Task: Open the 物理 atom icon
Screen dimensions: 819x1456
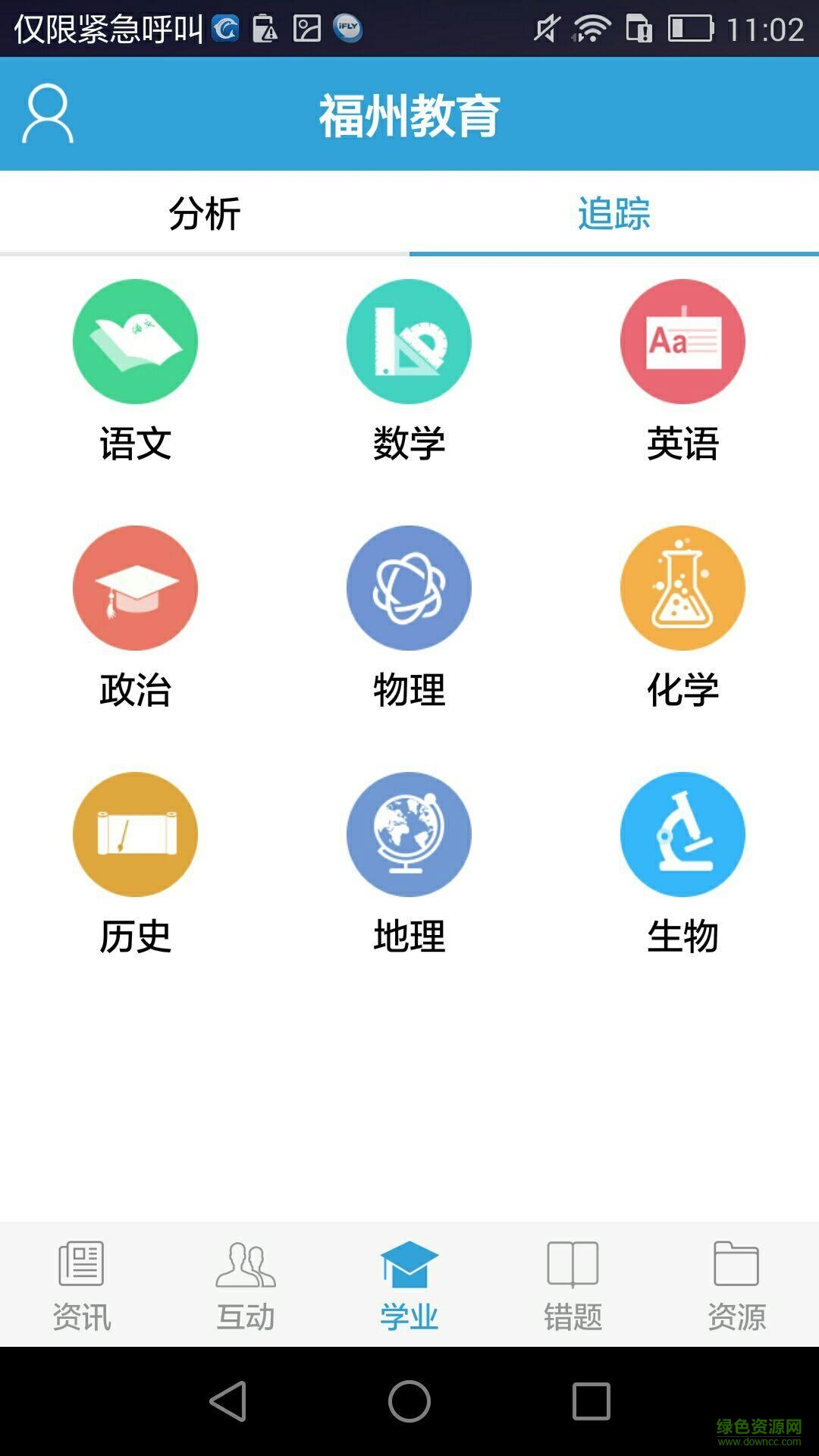Action: click(x=409, y=588)
